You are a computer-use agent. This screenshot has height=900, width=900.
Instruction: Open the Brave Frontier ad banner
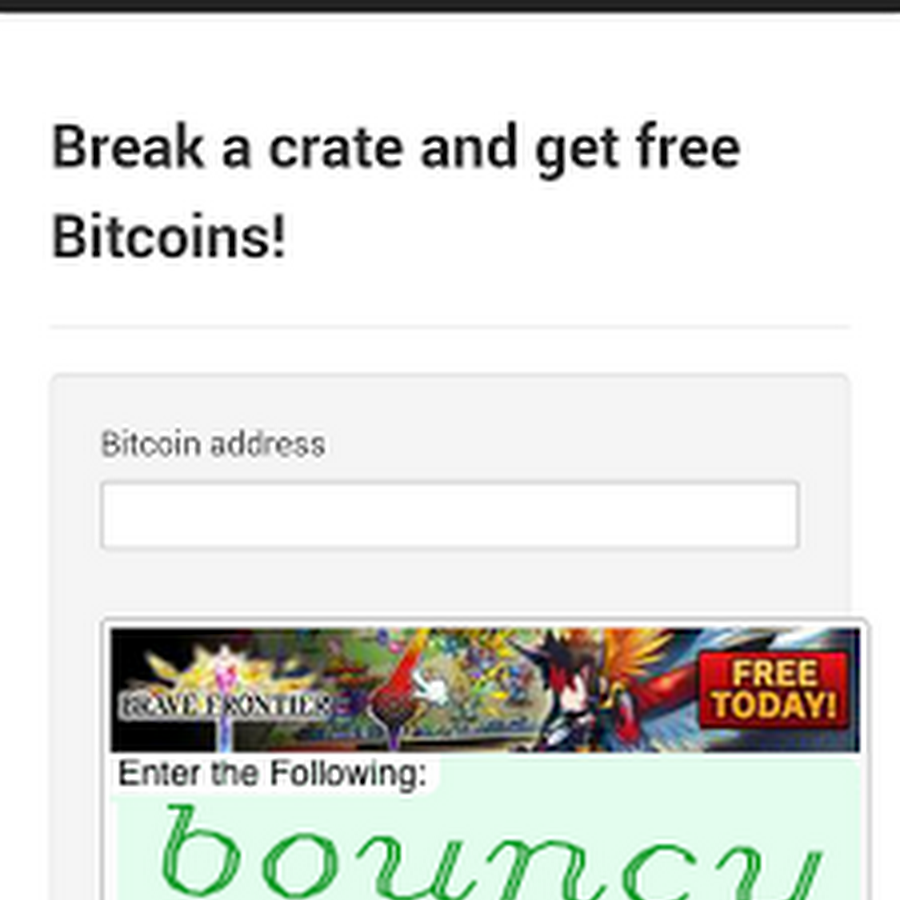(484, 690)
